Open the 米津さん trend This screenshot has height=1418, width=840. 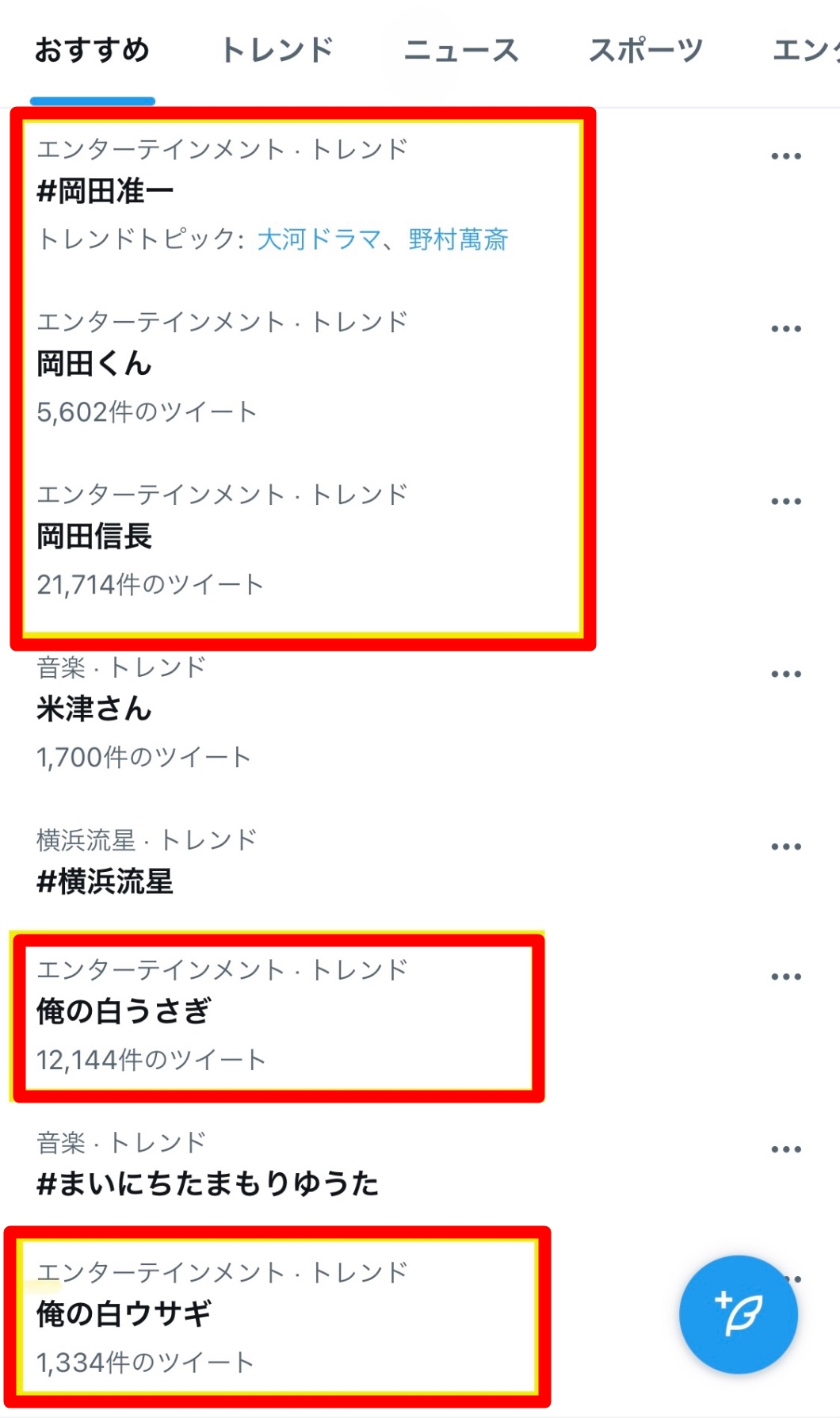94,709
